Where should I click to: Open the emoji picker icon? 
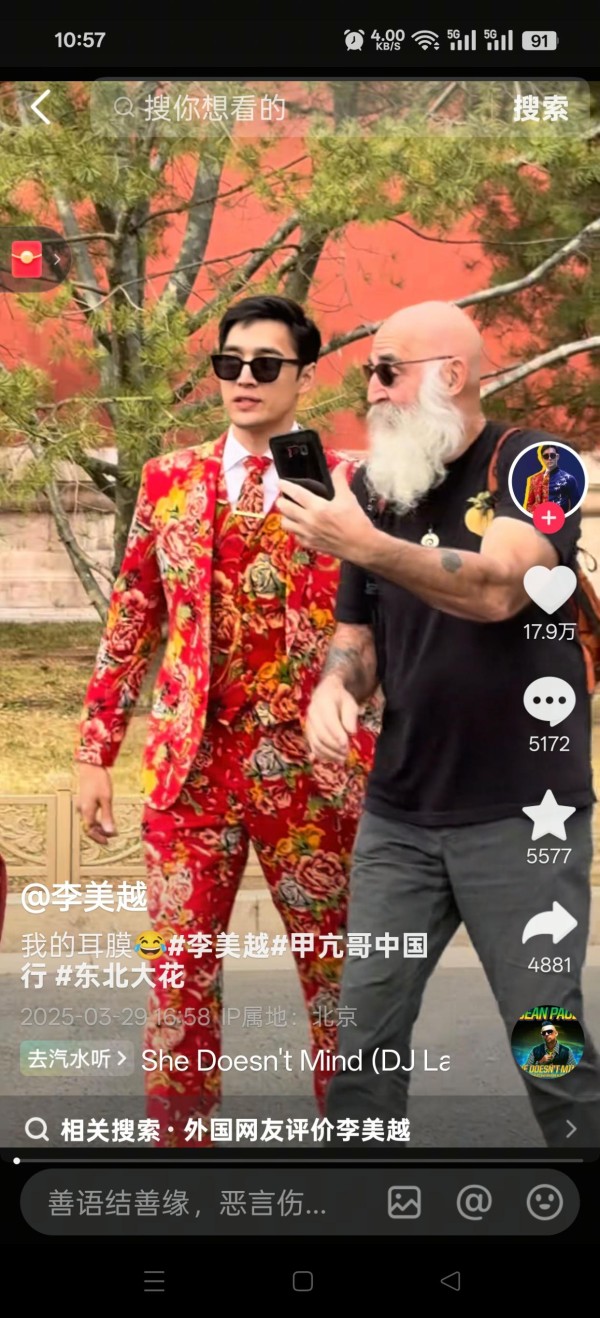click(544, 1202)
